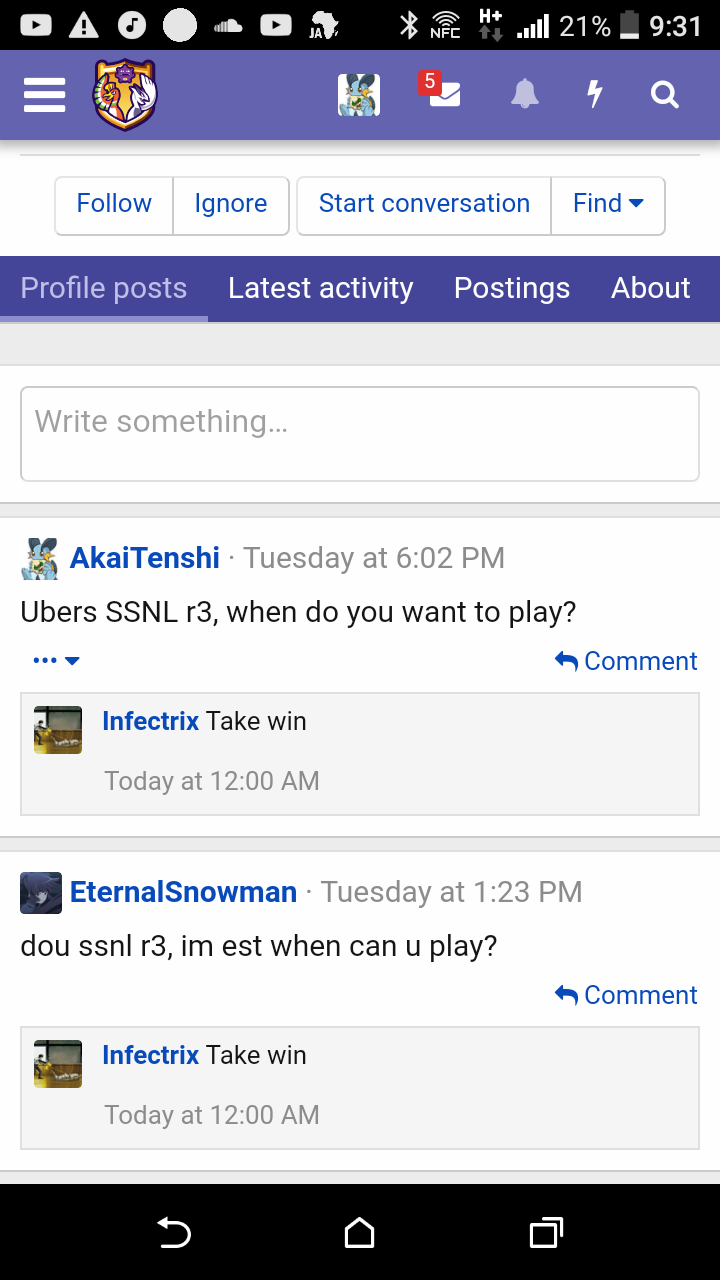The image size is (720, 1280).
Task: Expand the options under AkaiTenshi's post
Action: [56, 660]
